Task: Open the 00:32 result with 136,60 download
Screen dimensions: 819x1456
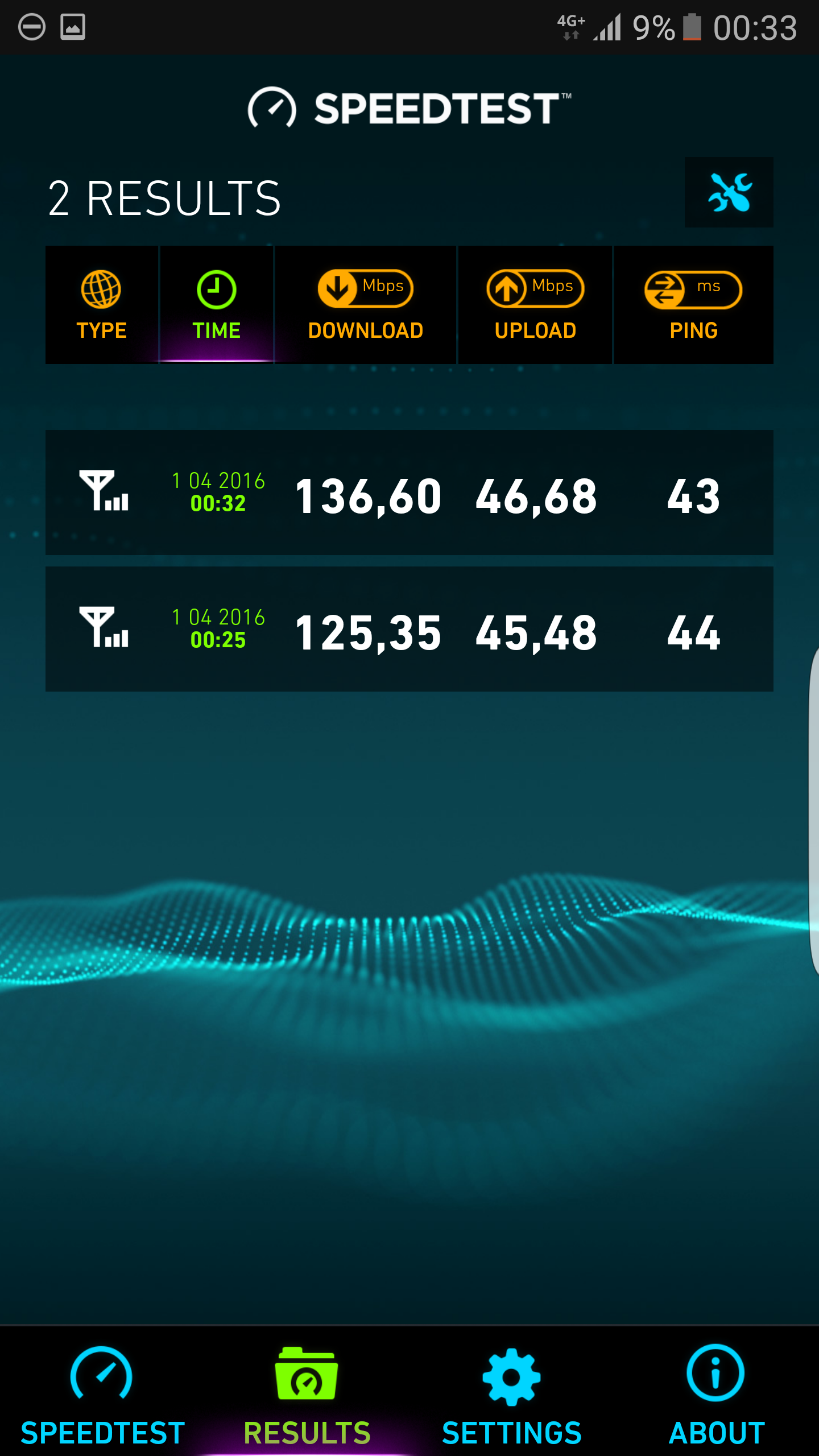Action: tap(409, 493)
